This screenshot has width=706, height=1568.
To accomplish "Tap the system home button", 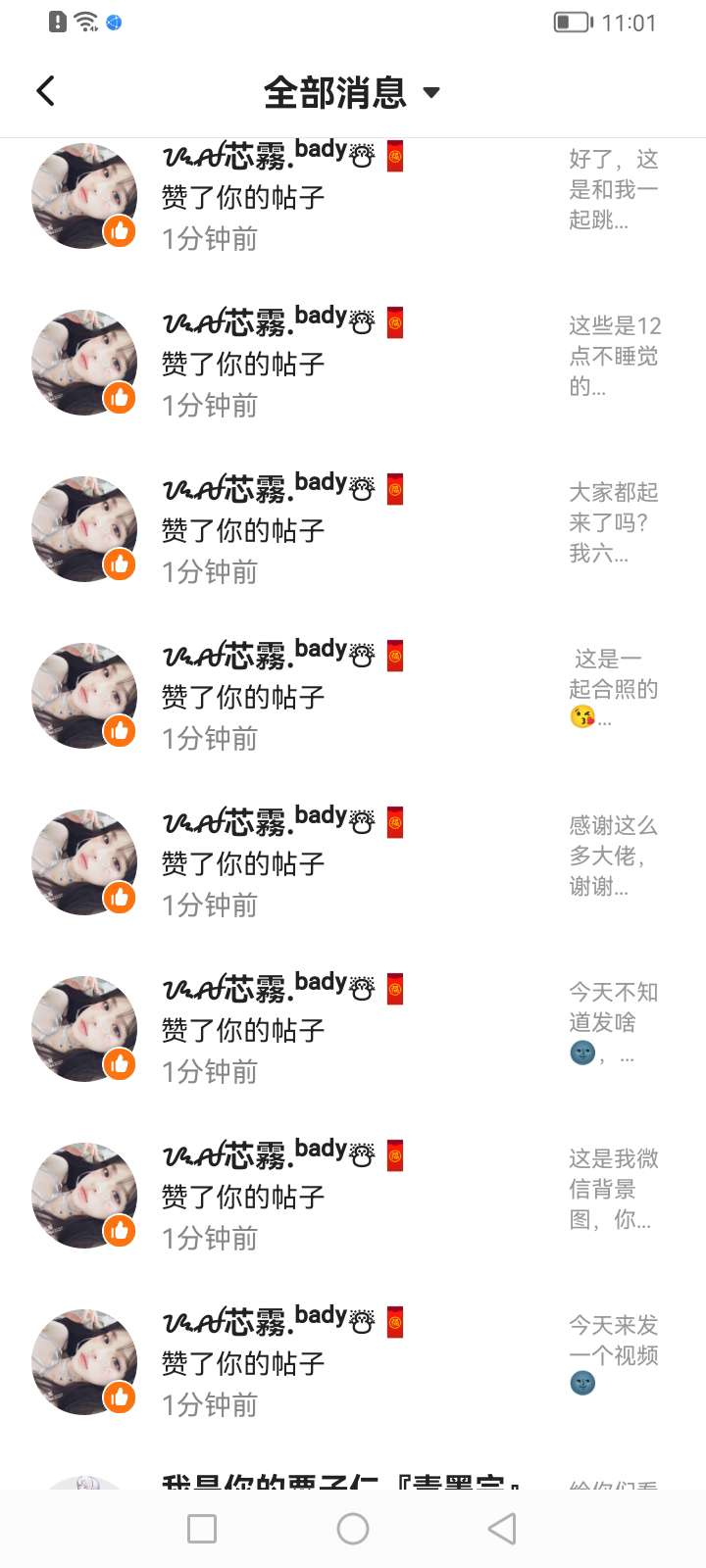I will point(353,1529).
